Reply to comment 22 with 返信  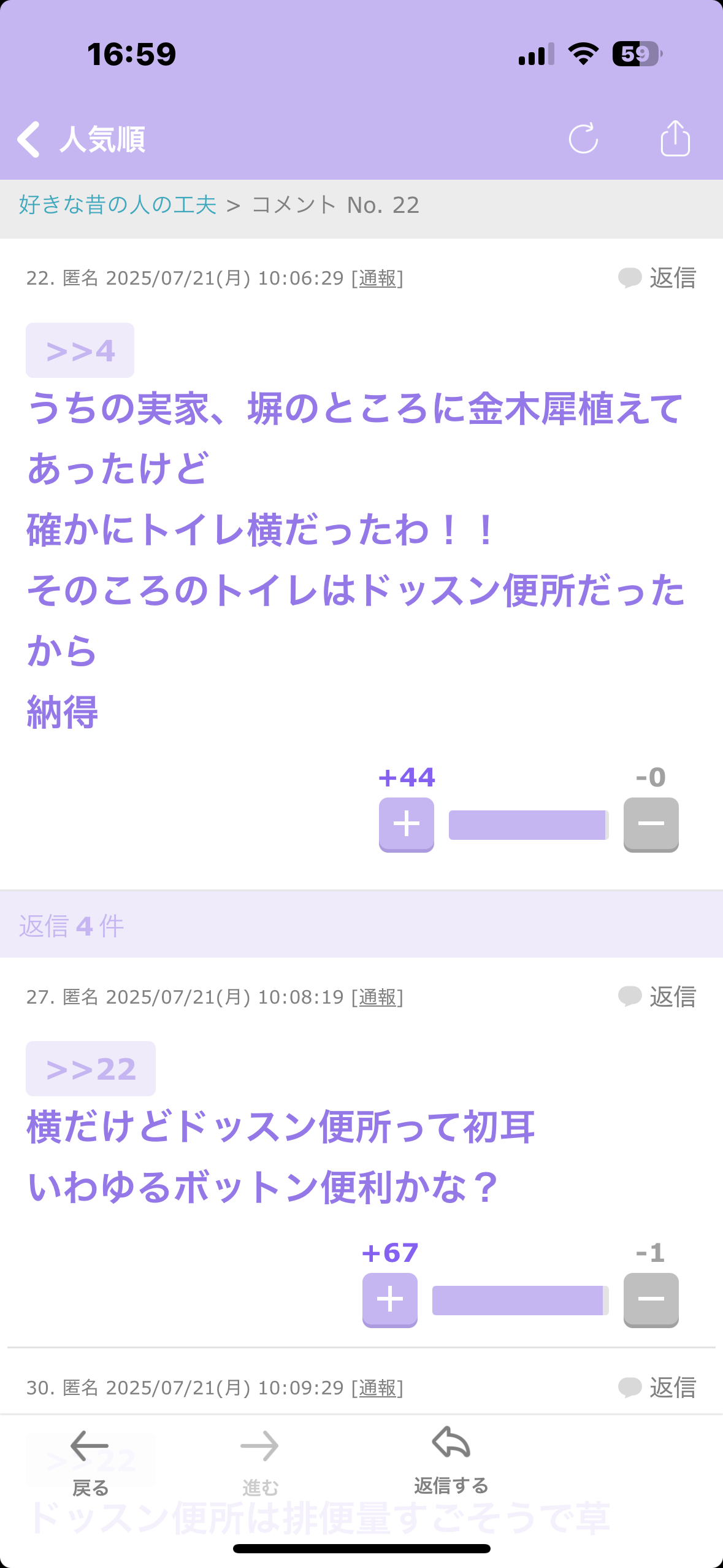pos(657,278)
